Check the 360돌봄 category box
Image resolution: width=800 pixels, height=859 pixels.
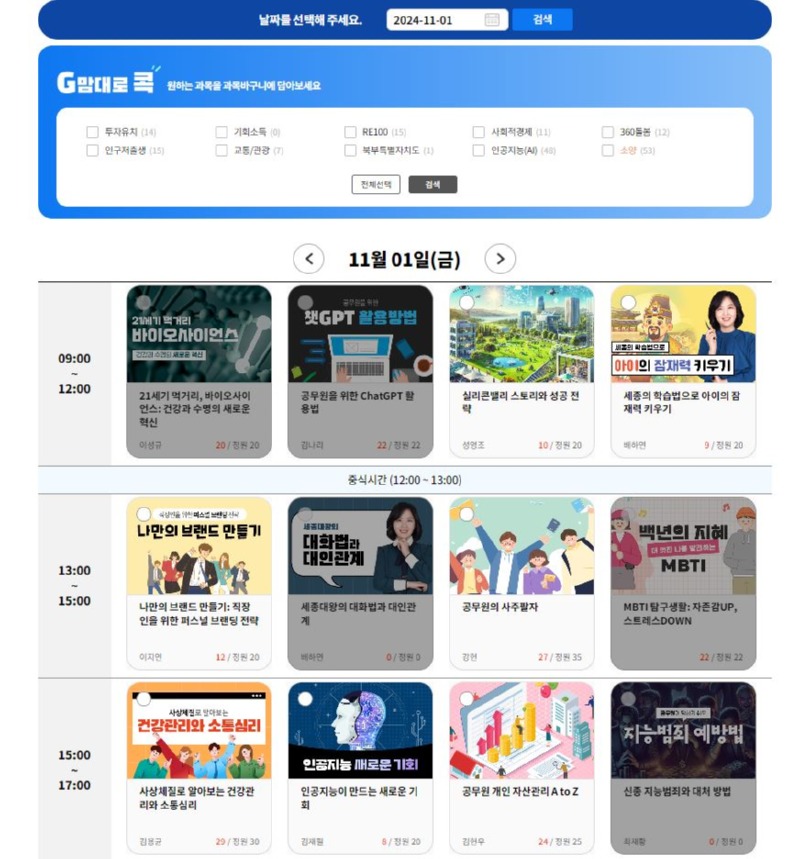point(608,132)
